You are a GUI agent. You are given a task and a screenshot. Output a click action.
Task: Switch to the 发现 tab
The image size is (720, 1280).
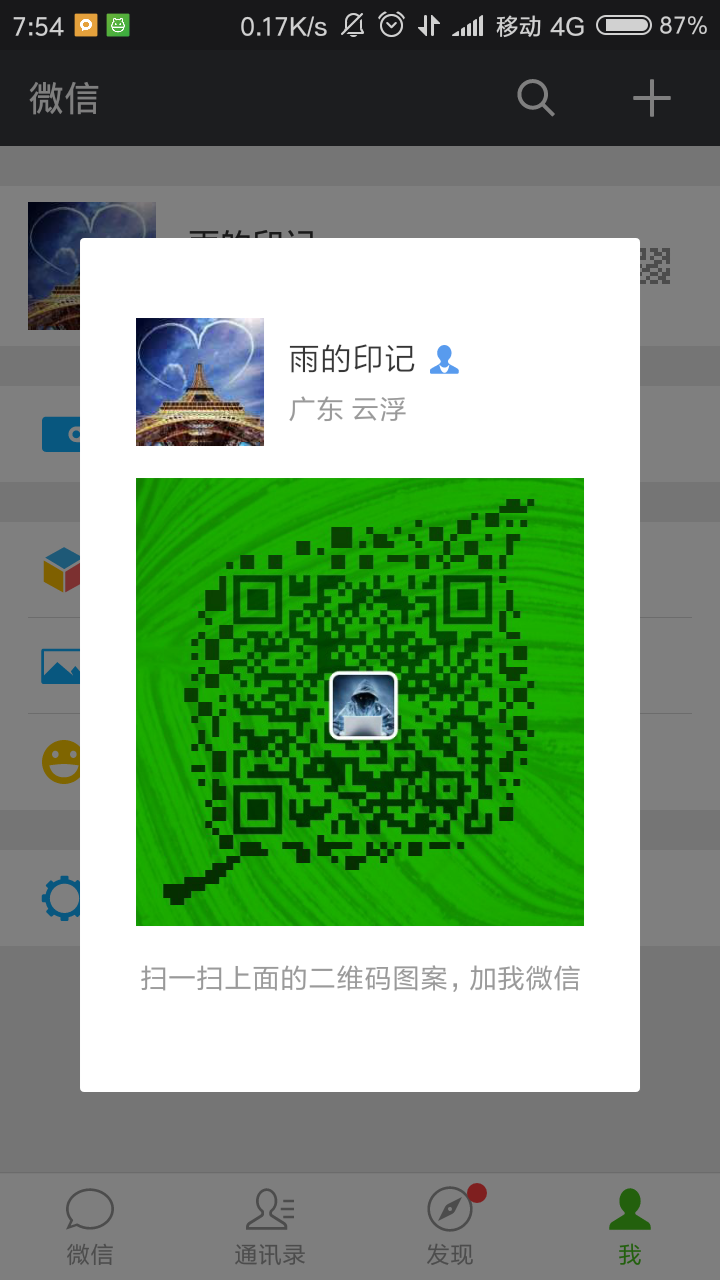click(449, 1225)
